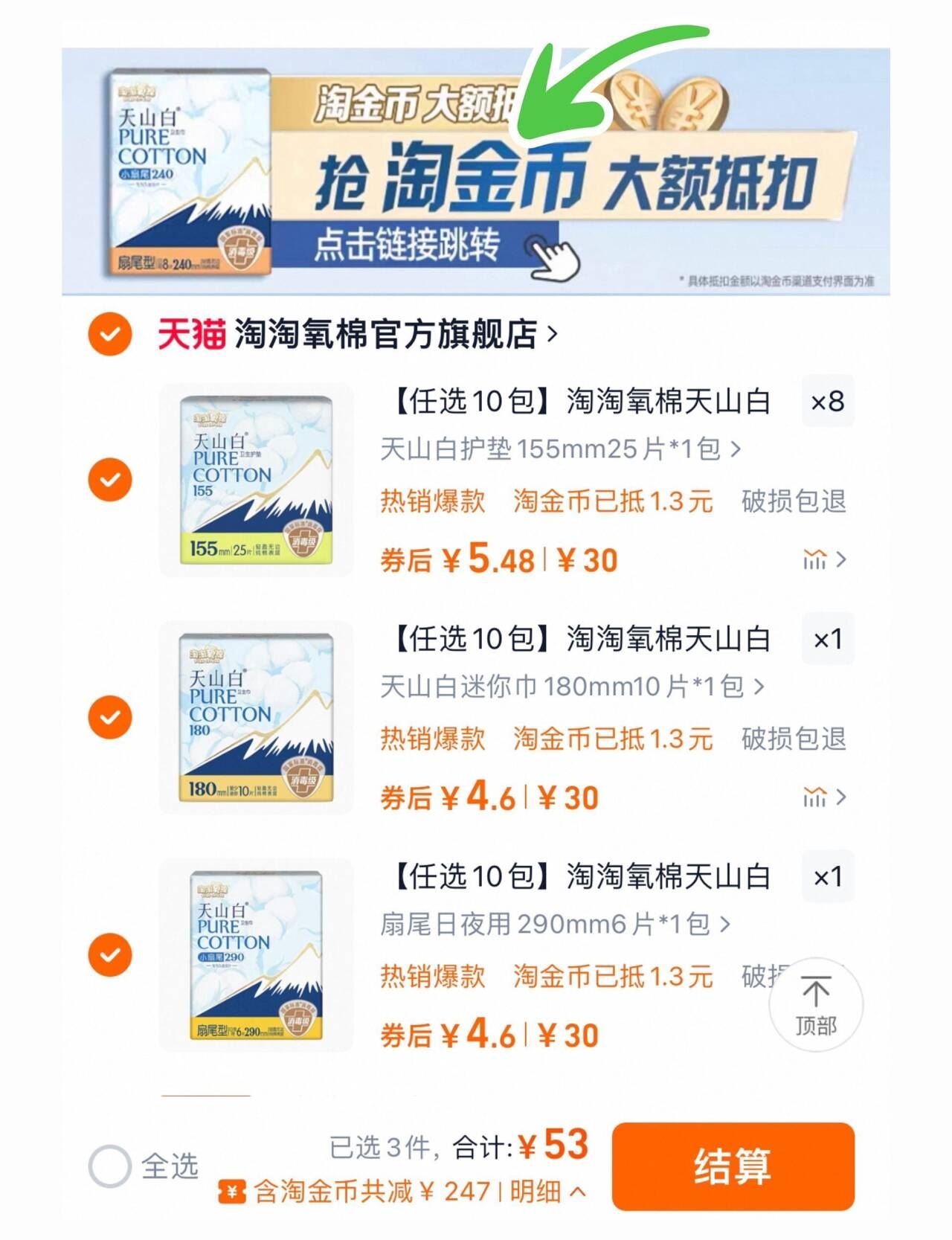Deselect the 扇尾日夜用290mm item checkbox

coord(110,954)
